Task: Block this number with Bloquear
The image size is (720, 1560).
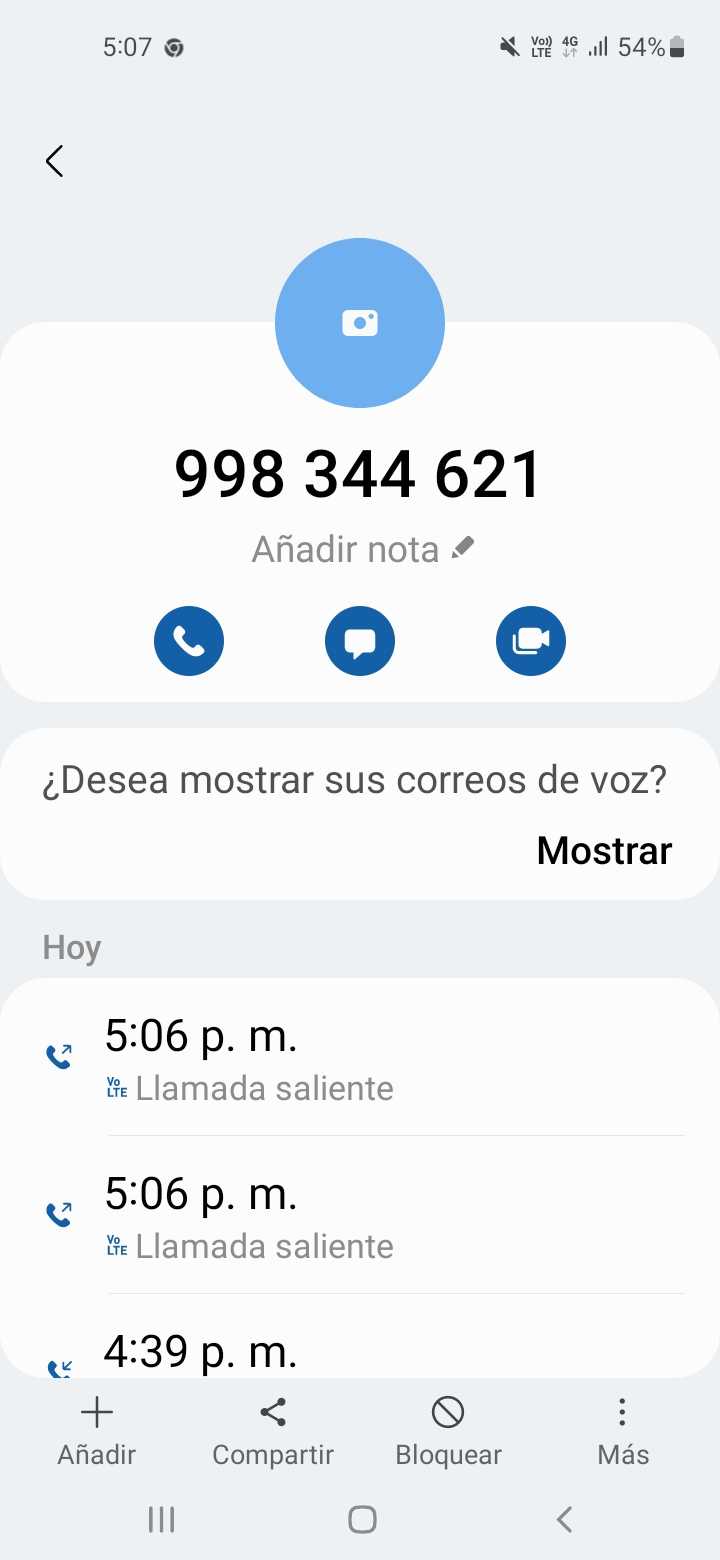Action: click(x=448, y=1431)
